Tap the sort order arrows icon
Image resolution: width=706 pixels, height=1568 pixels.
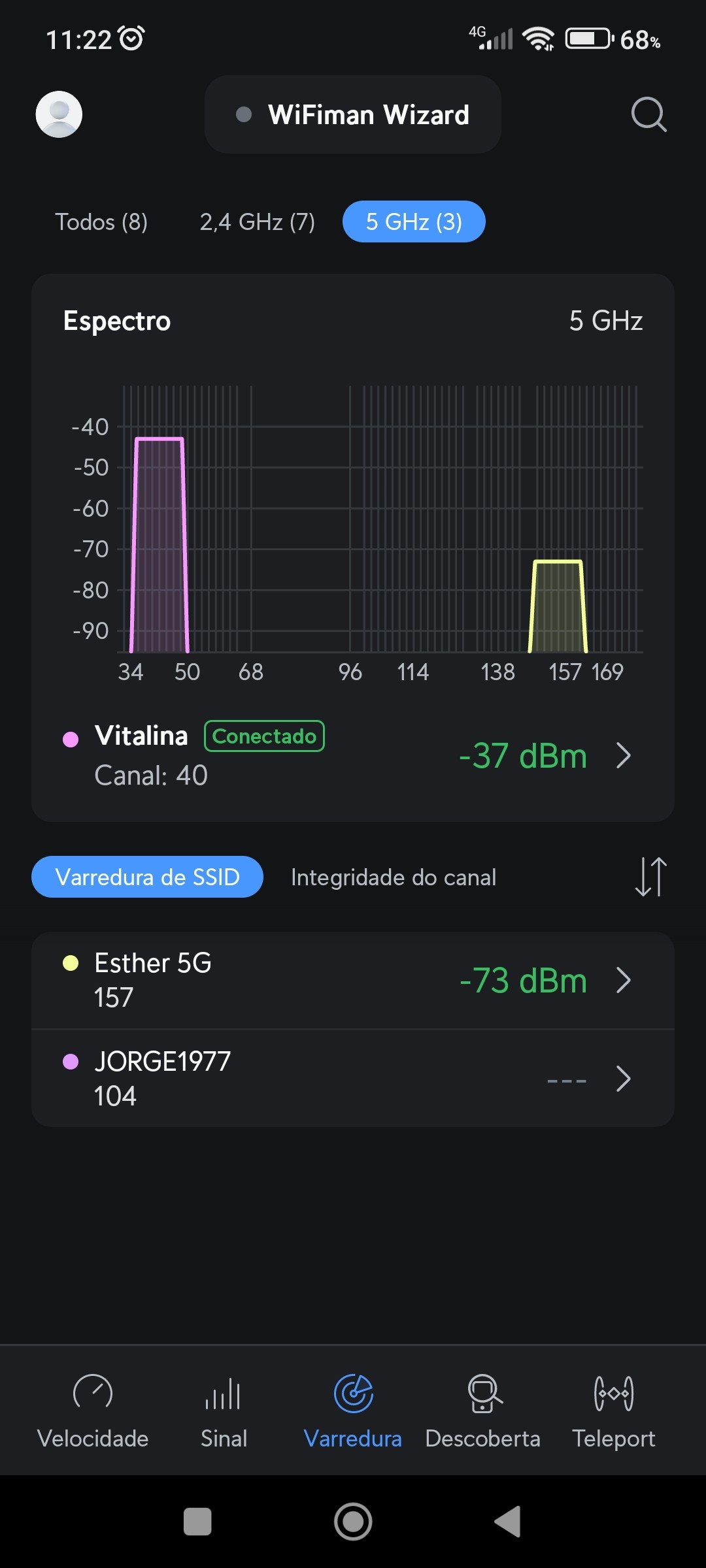[x=650, y=877]
